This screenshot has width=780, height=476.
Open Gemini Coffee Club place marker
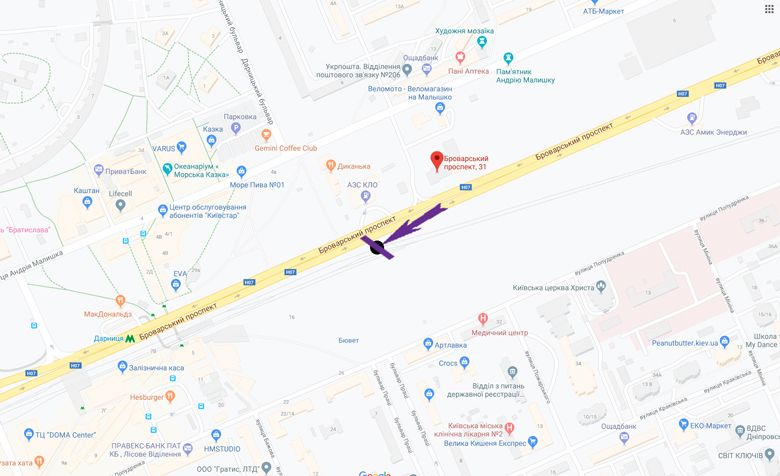click(266, 134)
